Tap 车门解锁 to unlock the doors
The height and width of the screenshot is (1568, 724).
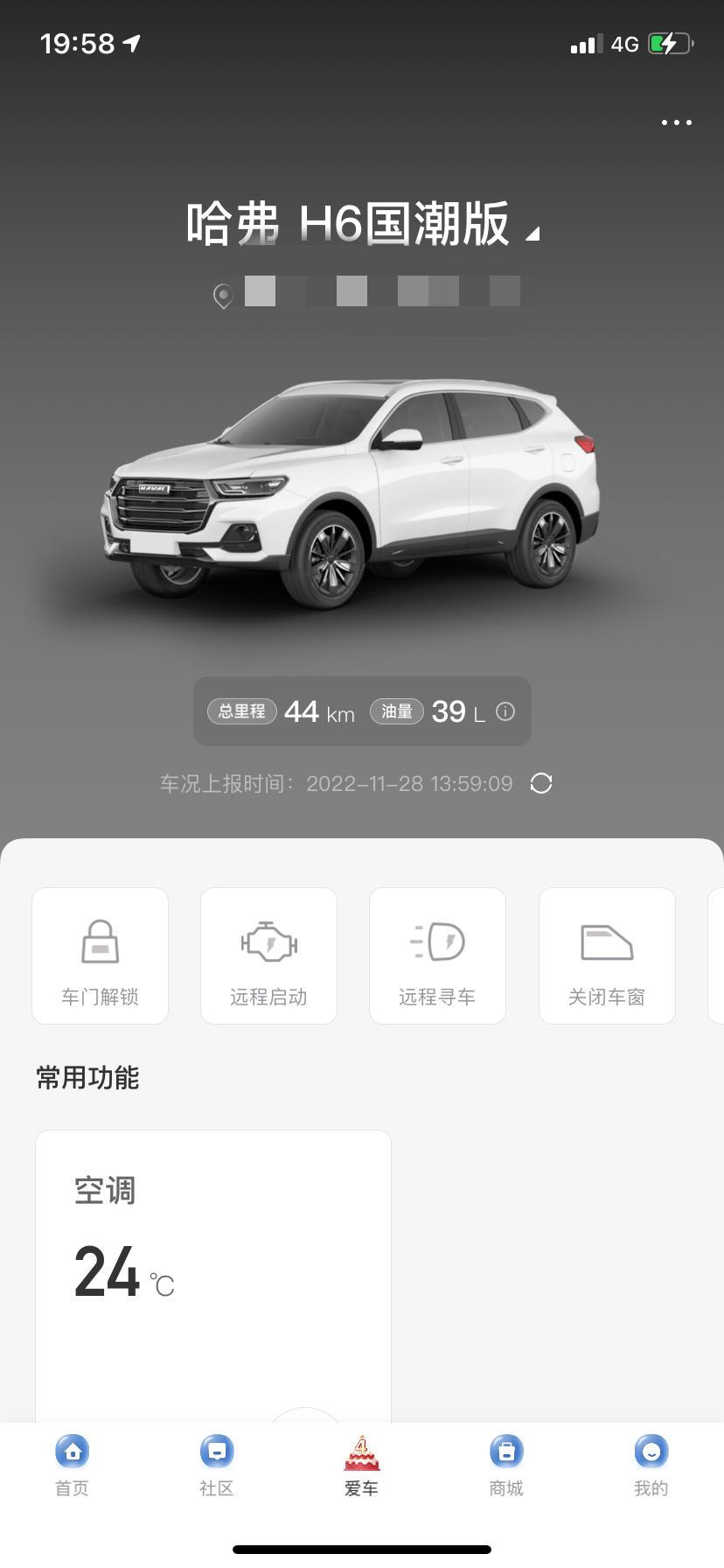coord(100,955)
